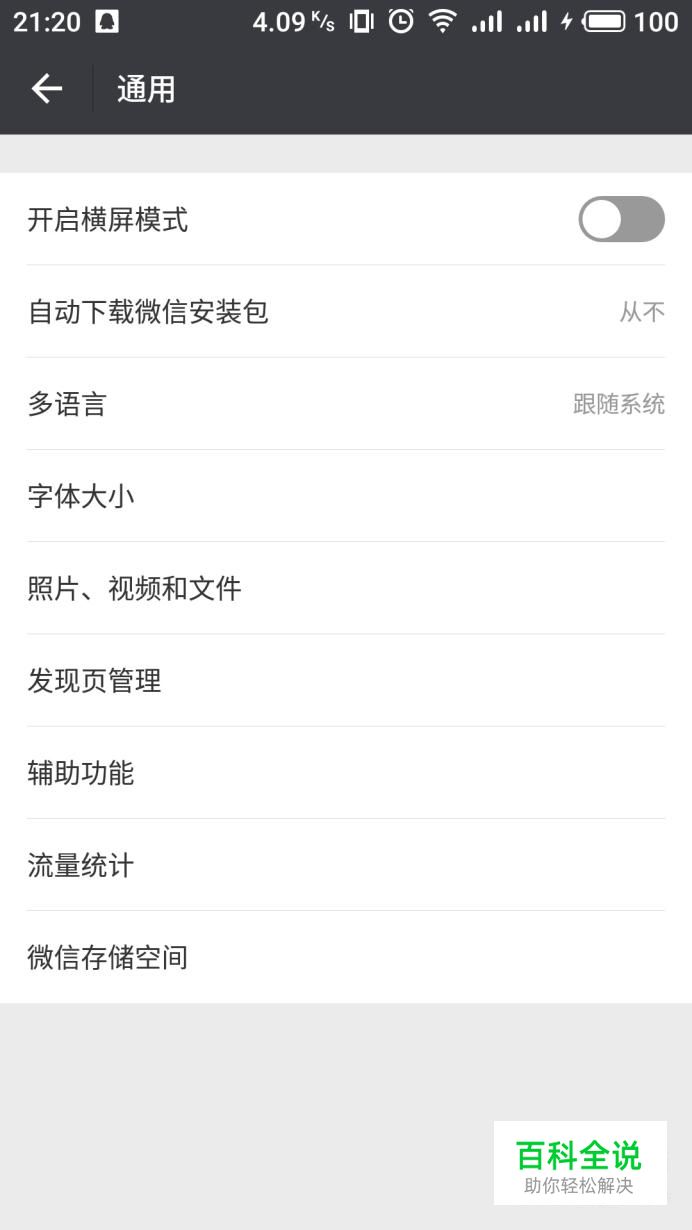The width and height of the screenshot is (692, 1230).
Task: Open 照片、视频和文件 settings
Action: (x=346, y=588)
